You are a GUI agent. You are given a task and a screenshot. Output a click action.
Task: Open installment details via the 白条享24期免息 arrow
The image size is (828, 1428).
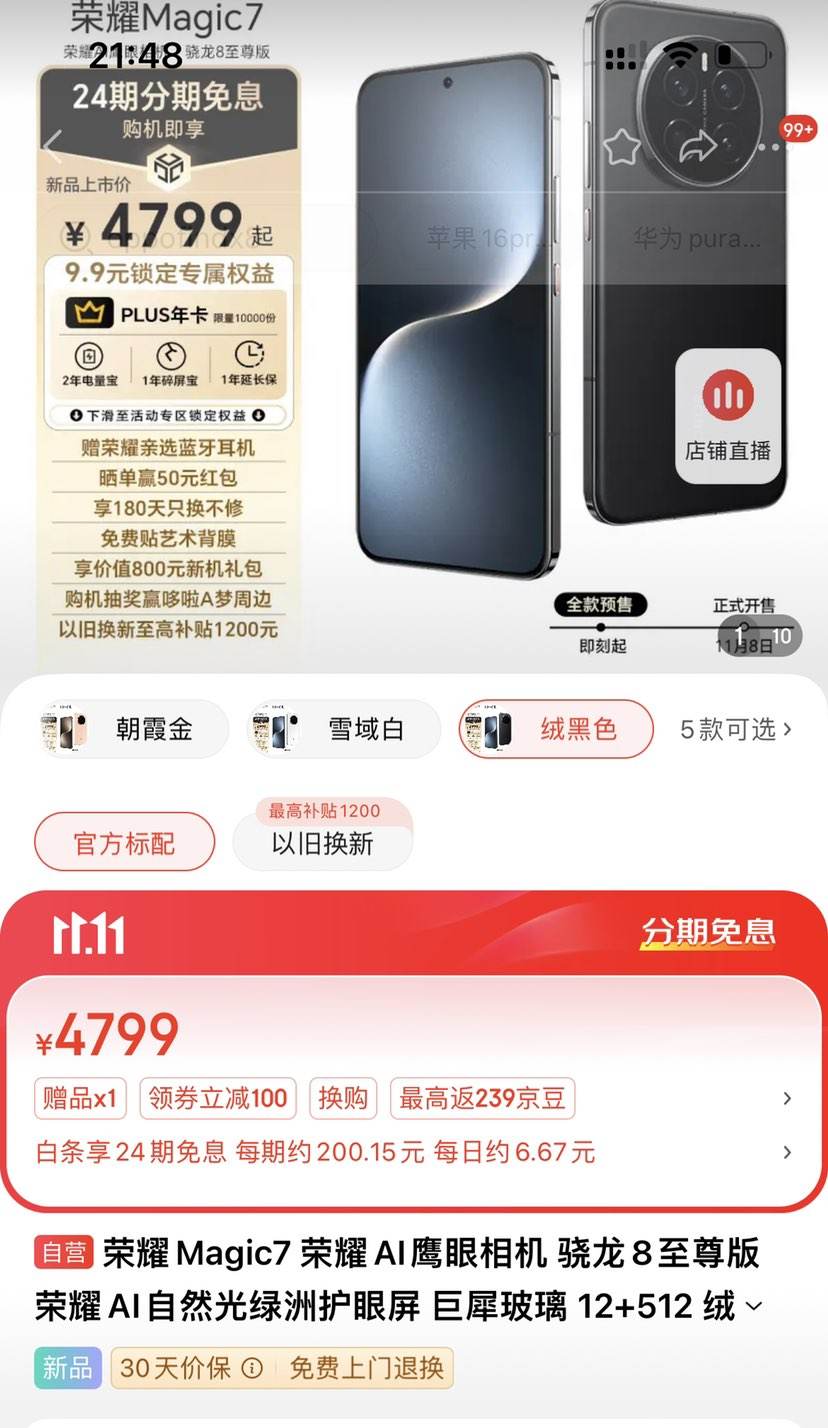[789, 1152]
